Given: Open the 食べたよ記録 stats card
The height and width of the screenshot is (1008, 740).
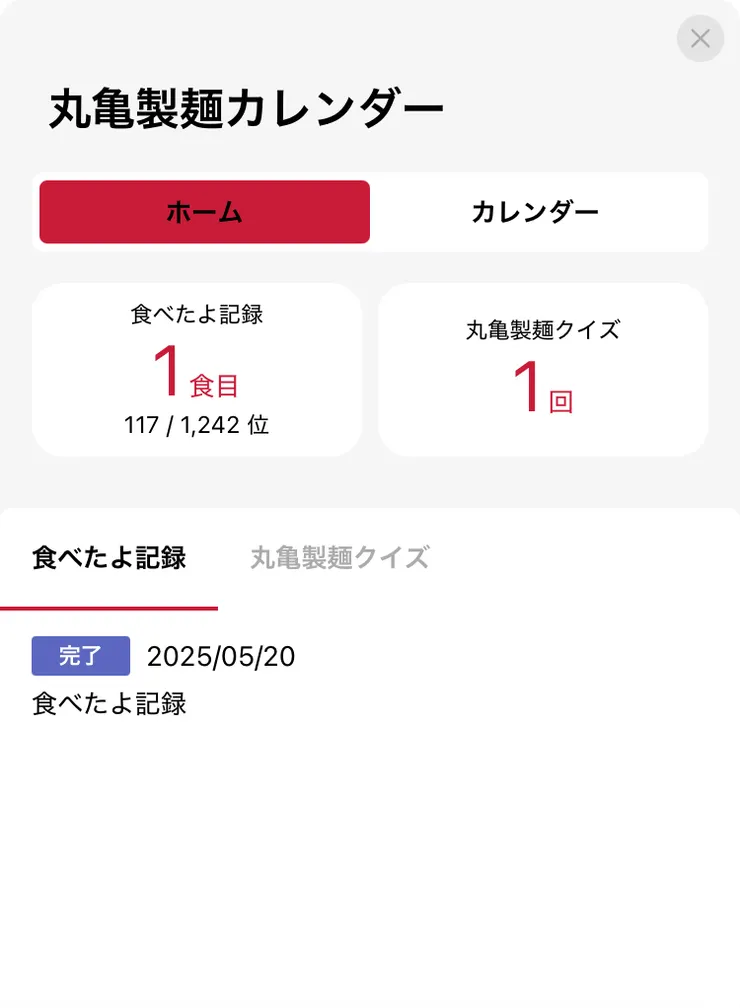Looking at the screenshot, I should point(196,368).
